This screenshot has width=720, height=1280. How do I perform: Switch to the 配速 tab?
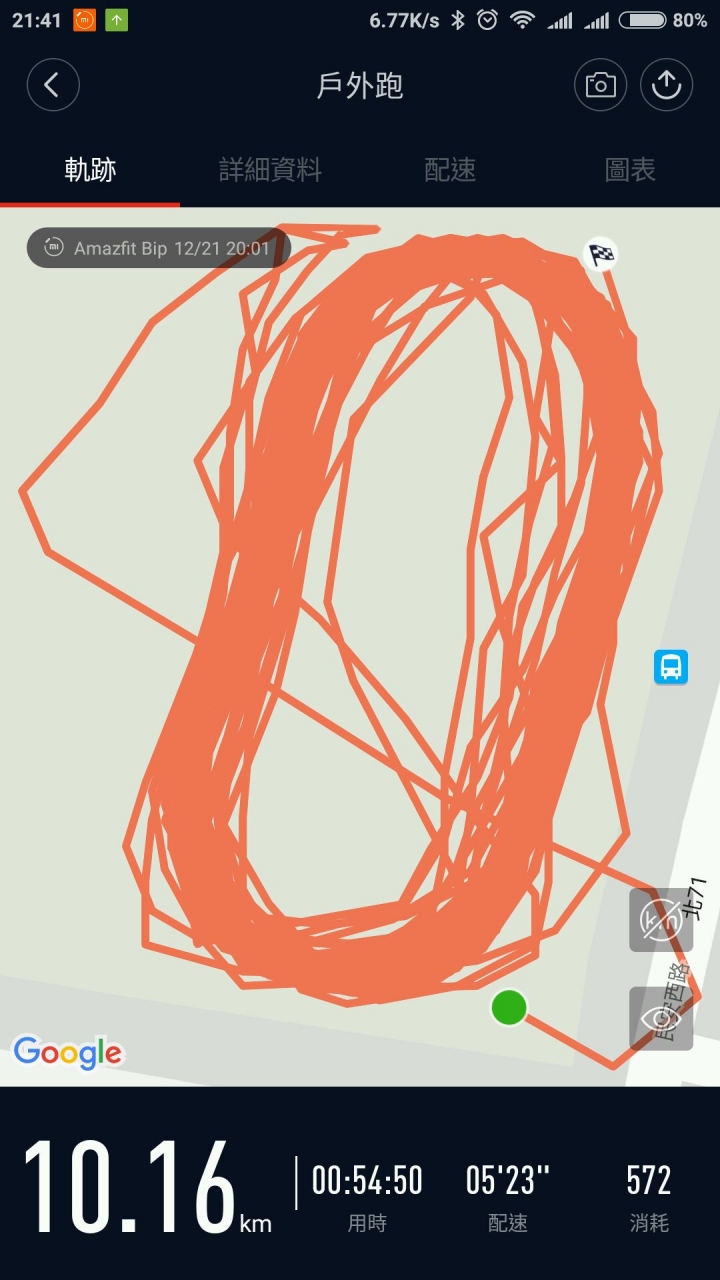coord(450,170)
